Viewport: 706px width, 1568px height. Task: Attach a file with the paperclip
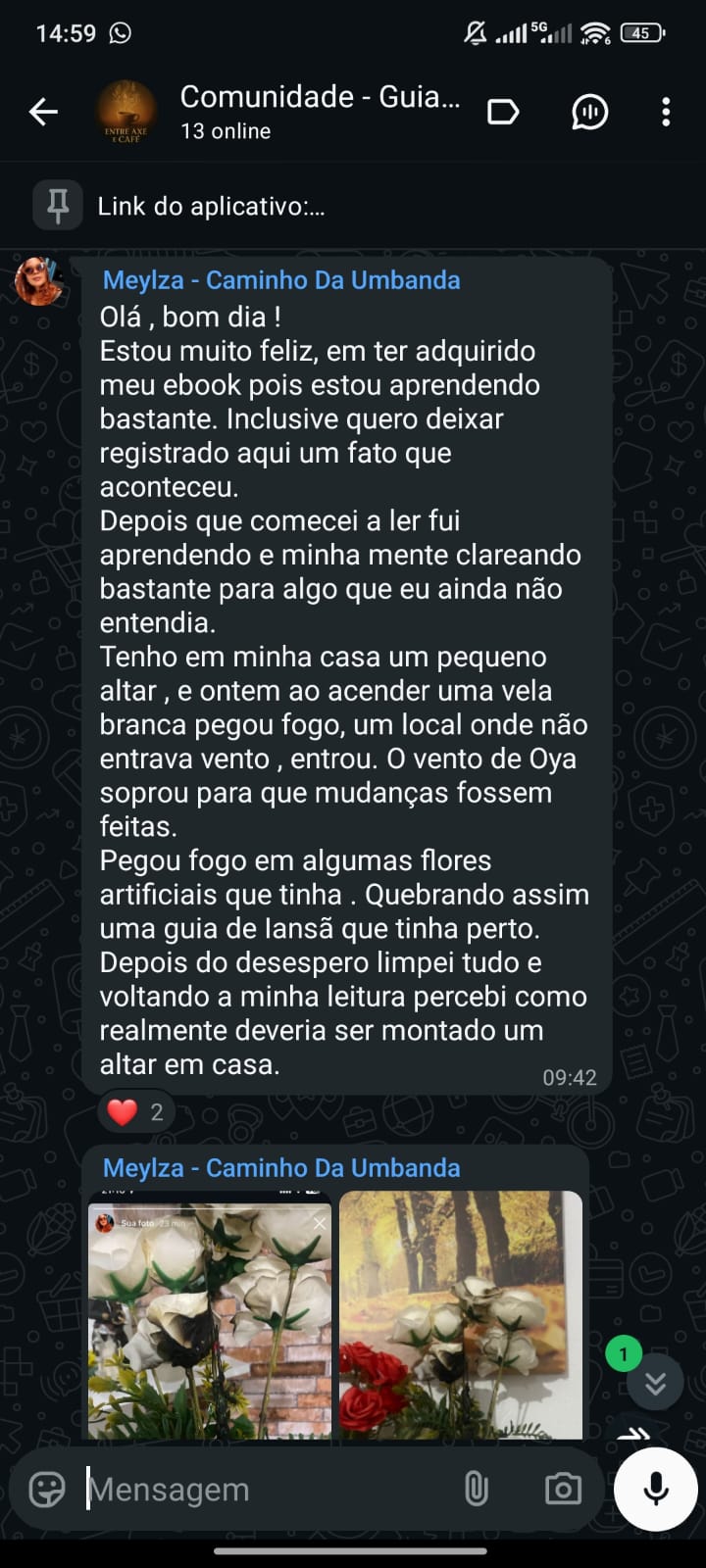[x=476, y=1490]
